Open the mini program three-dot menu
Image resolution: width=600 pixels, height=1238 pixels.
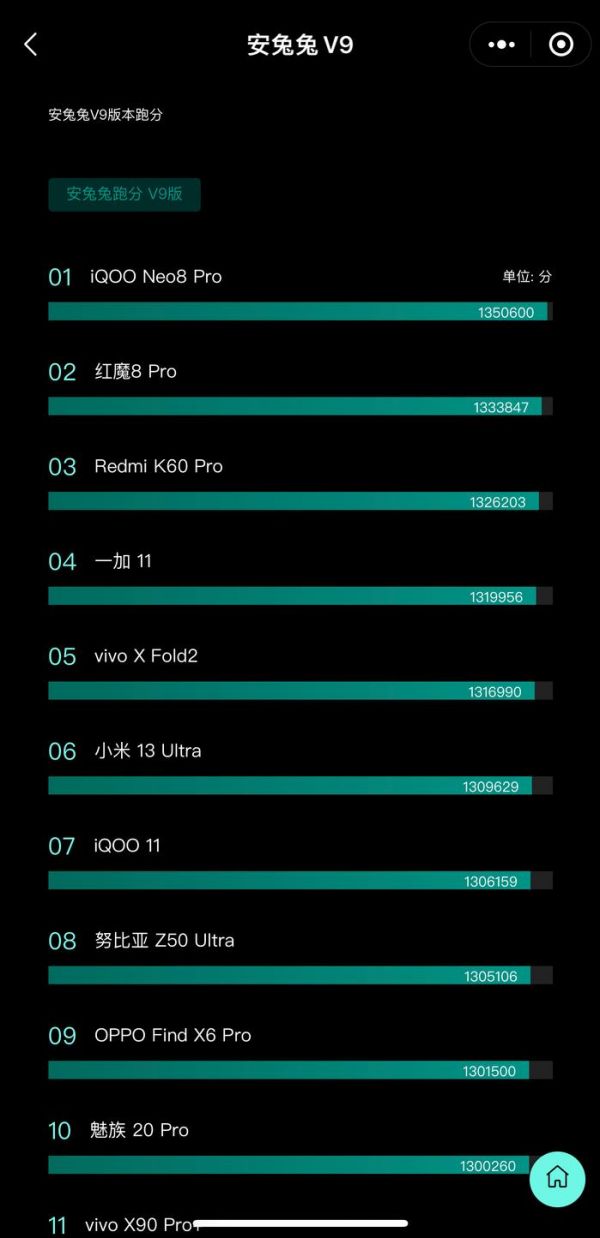[x=501, y=45]
